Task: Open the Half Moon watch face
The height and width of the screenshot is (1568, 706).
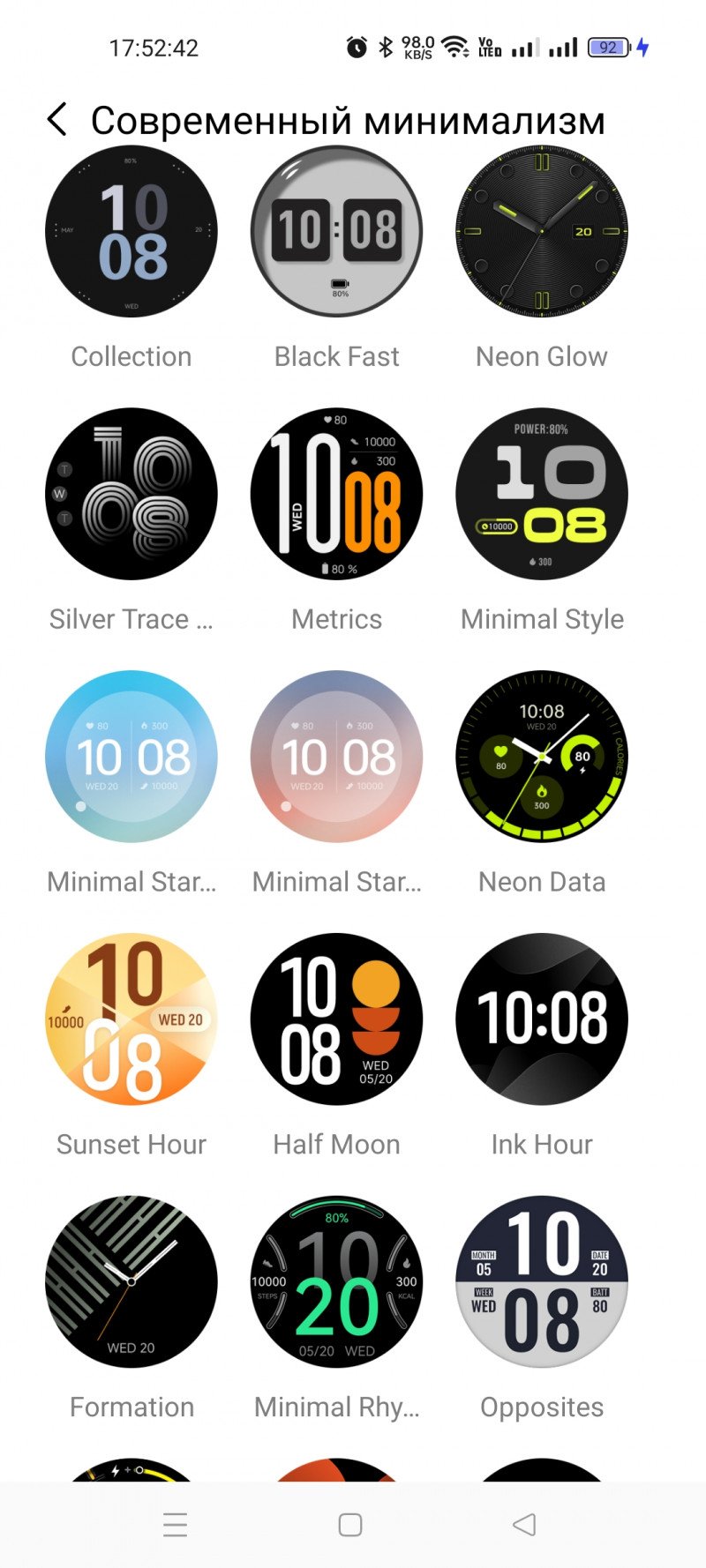Action: pos(336,1019)
